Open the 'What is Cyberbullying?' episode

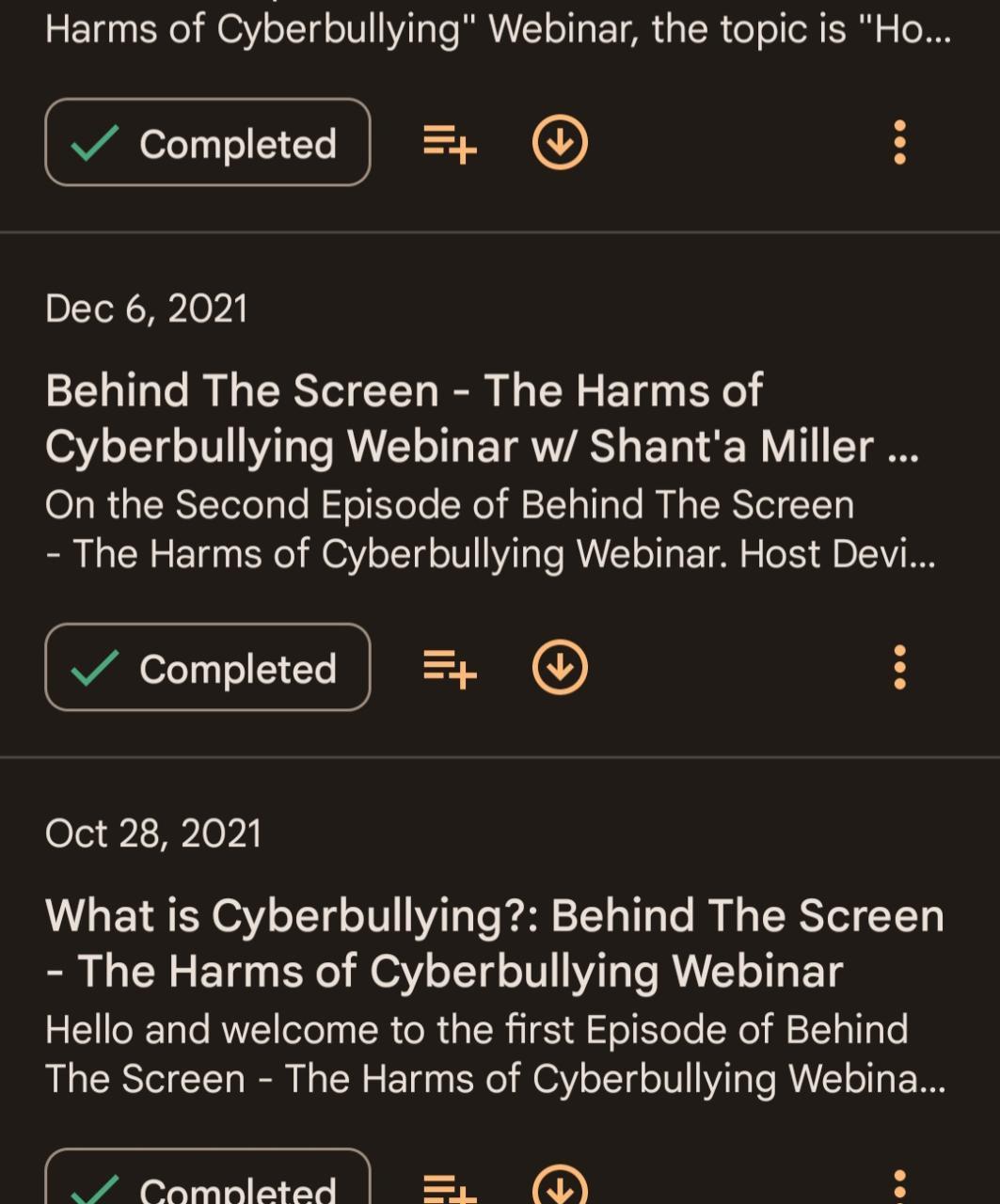494,943
